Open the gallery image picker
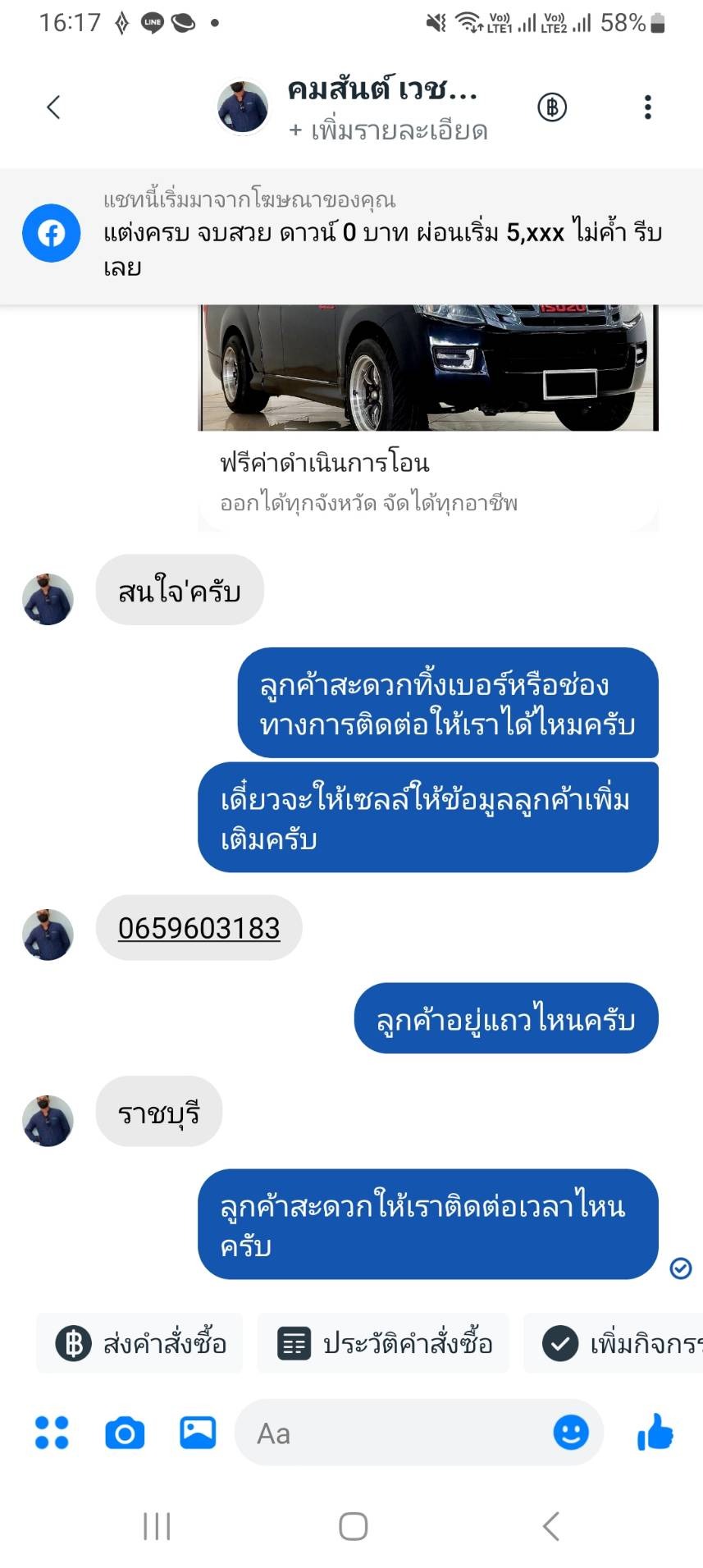 [x=198, y=1433]
